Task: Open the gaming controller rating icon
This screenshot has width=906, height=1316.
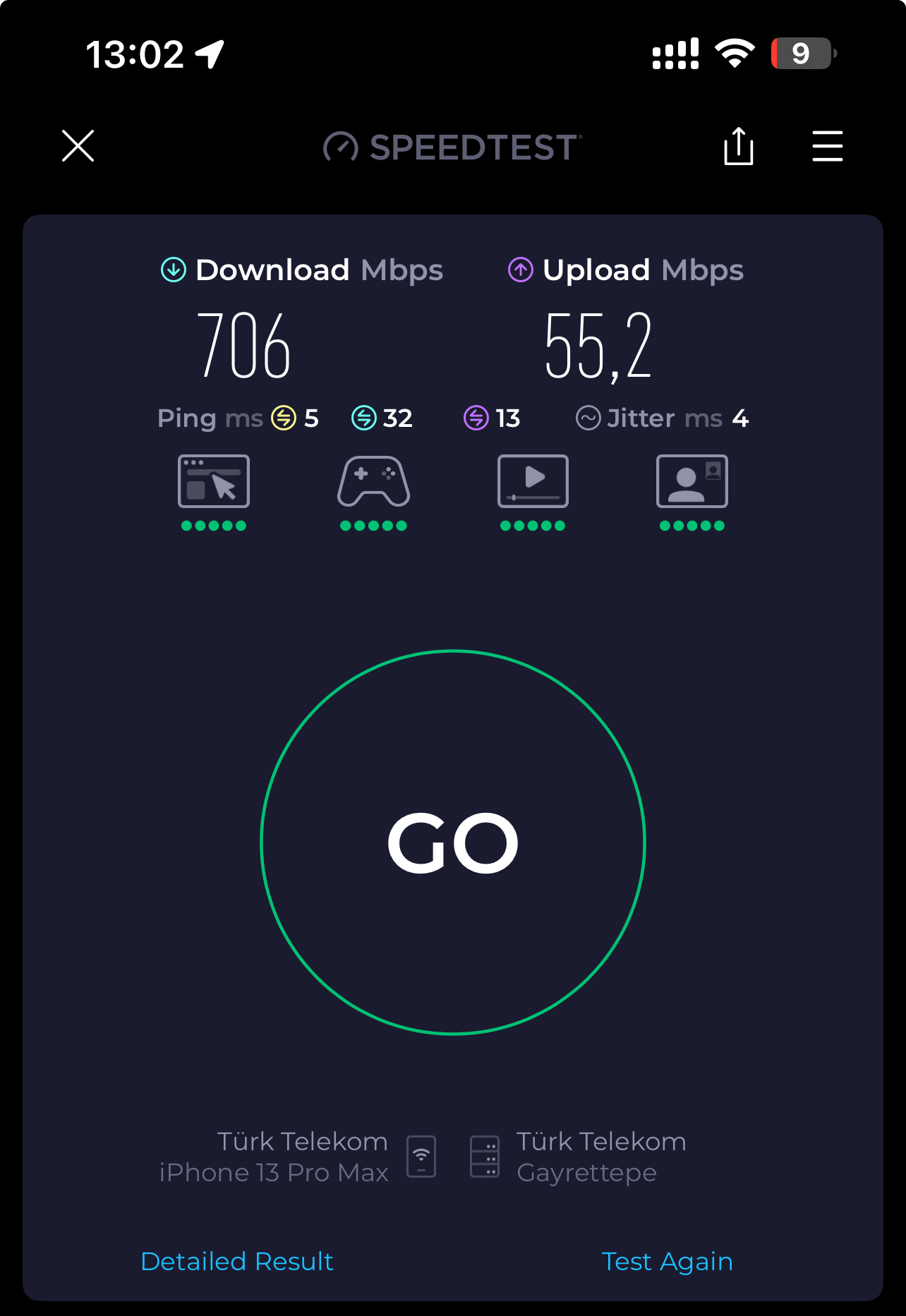Action: 373,482
